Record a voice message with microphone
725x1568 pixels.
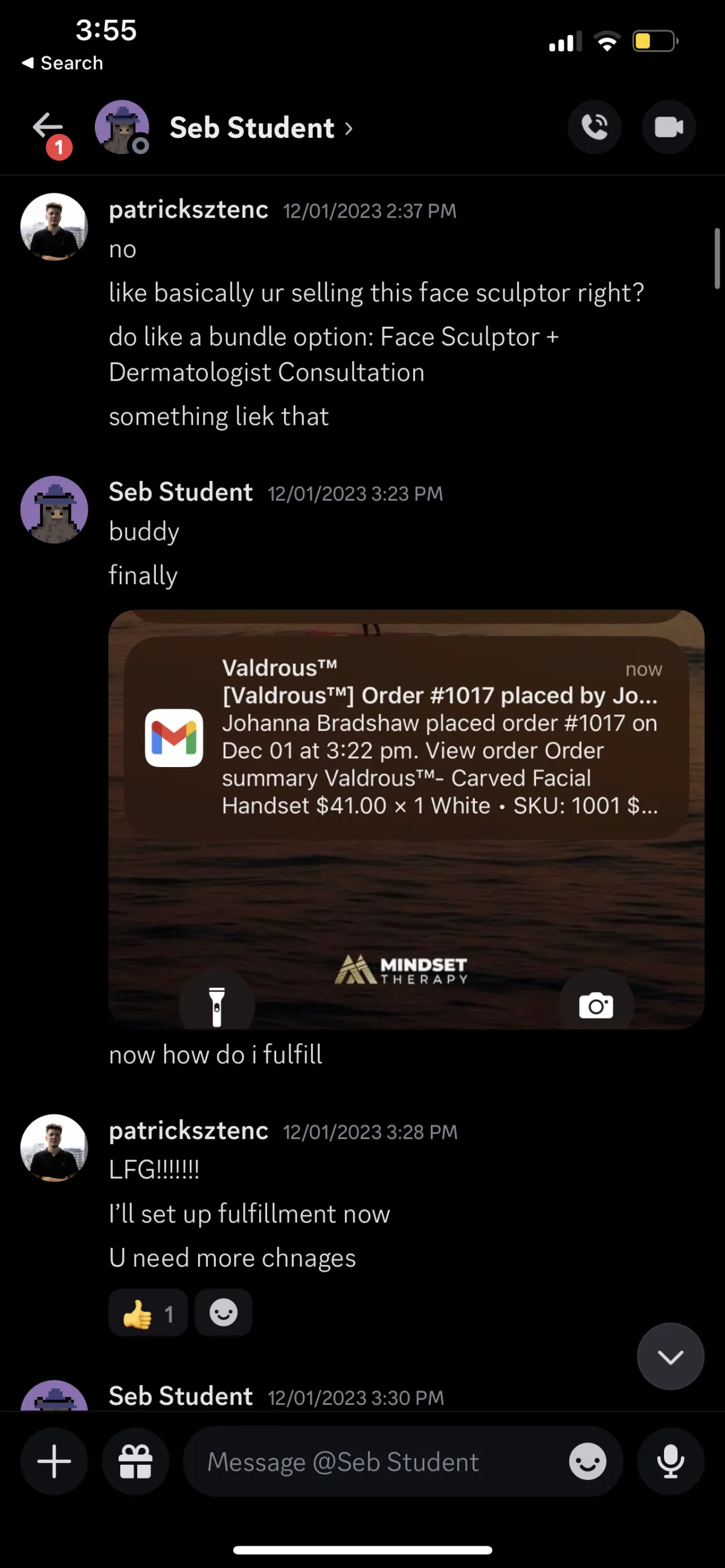[x=670, y=1462]
